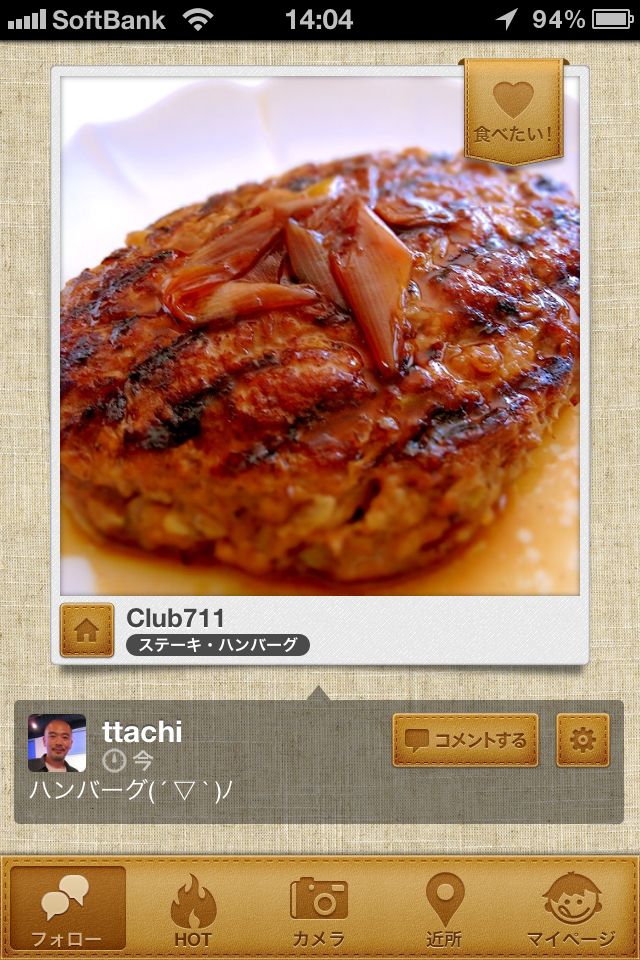Go to the 近所 nearby tab

[x=445, y=909]
